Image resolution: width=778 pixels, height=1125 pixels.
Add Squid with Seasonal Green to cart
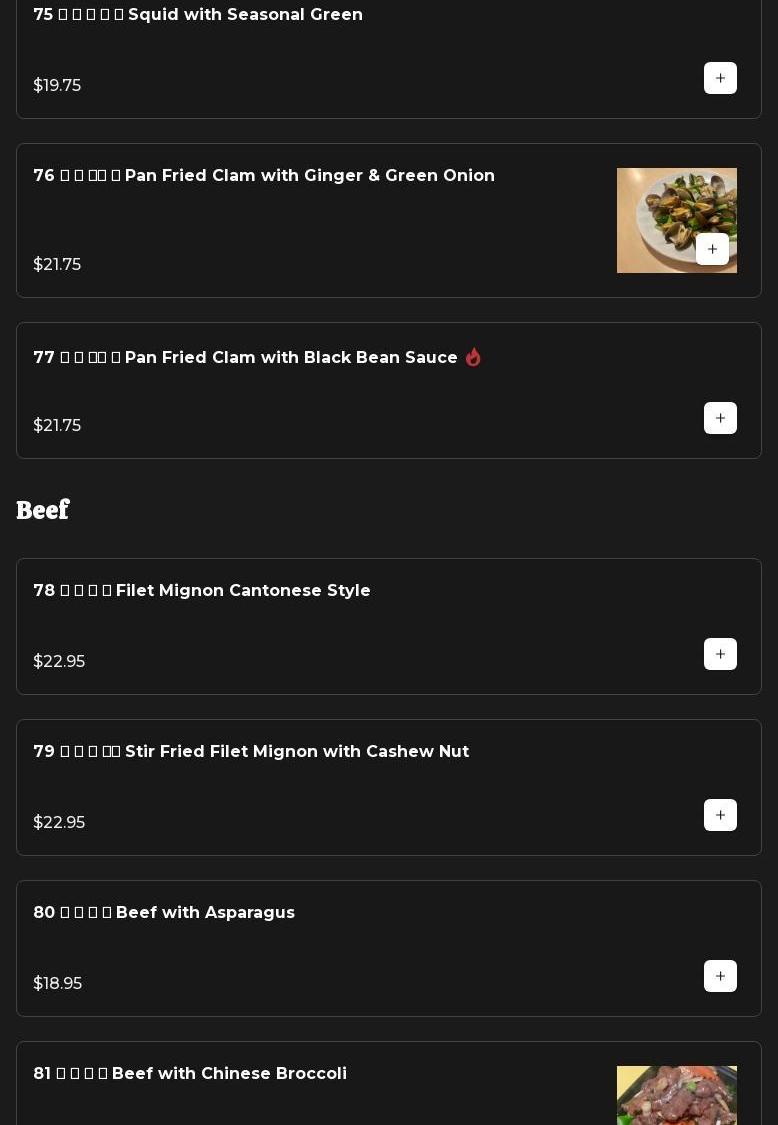720,78
